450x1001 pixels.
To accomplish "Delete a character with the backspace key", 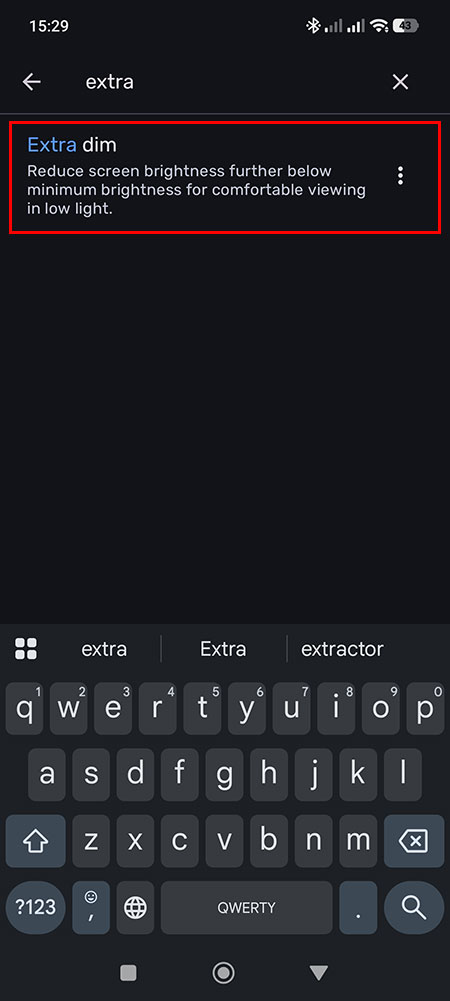I will coord(414,841).
